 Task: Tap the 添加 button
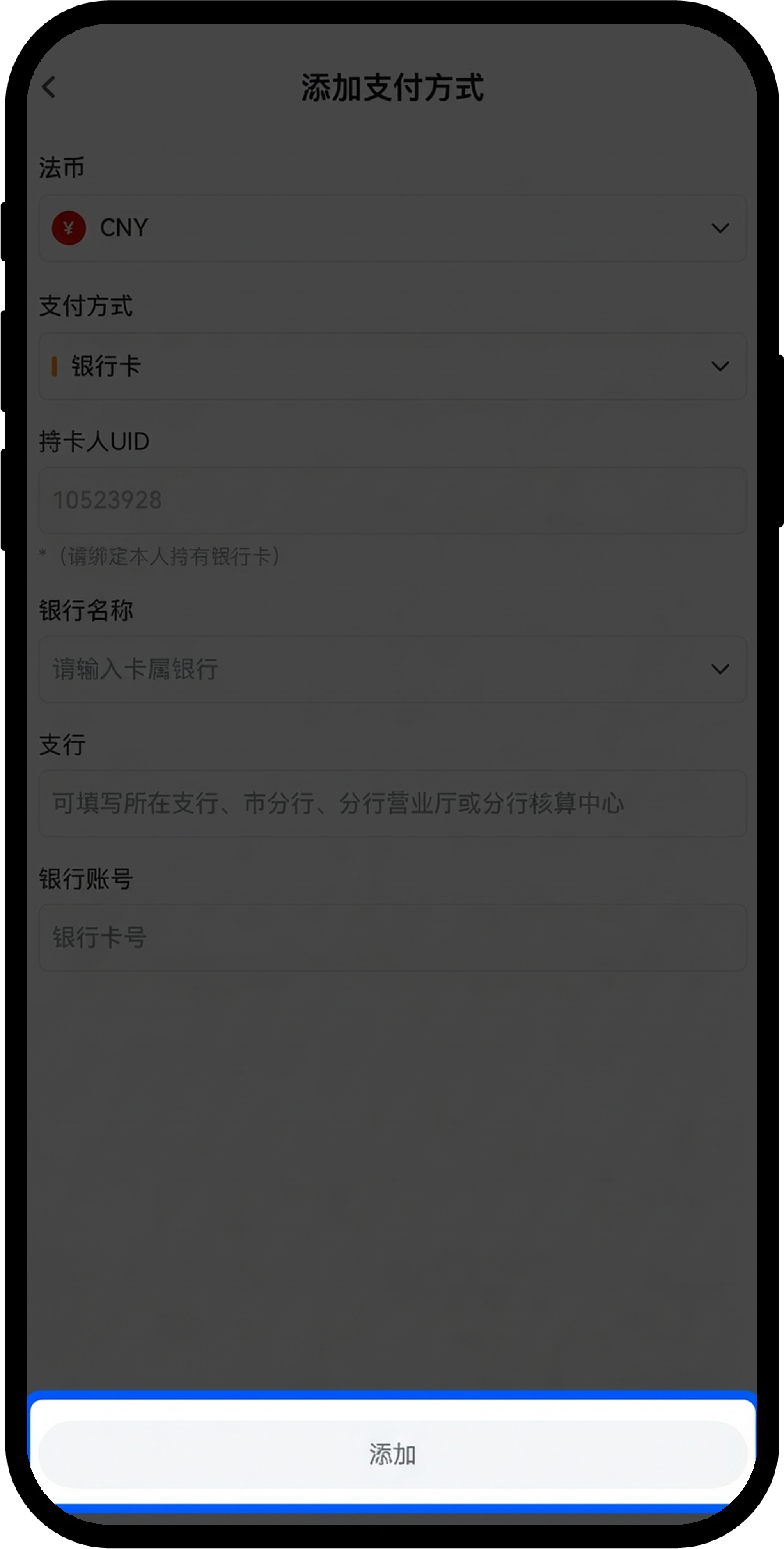[392, 1455]
